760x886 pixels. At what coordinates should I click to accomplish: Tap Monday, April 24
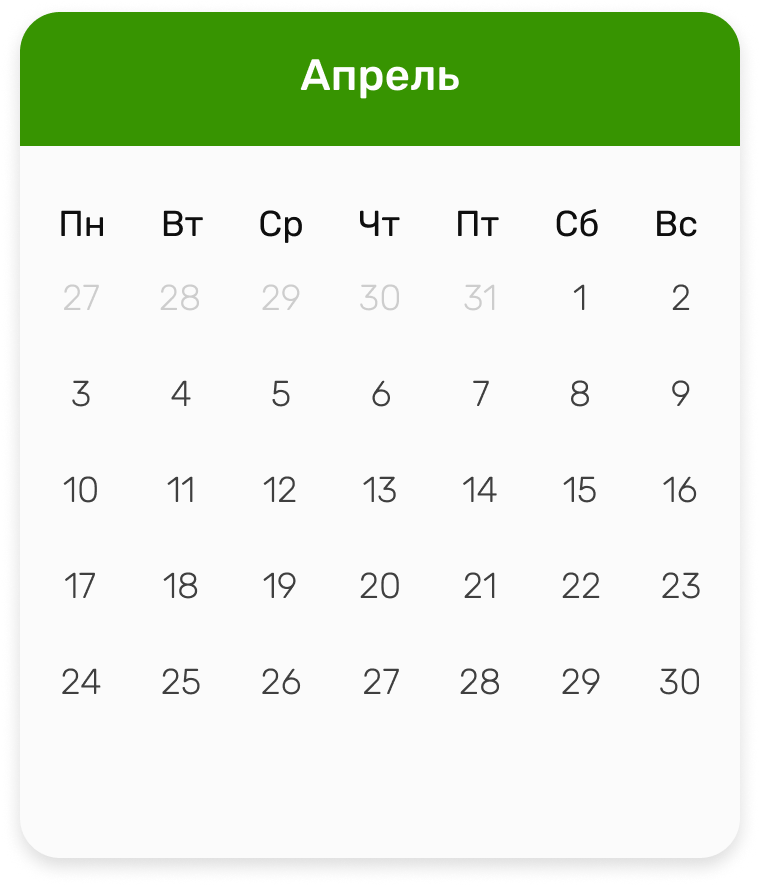point(81,682)
